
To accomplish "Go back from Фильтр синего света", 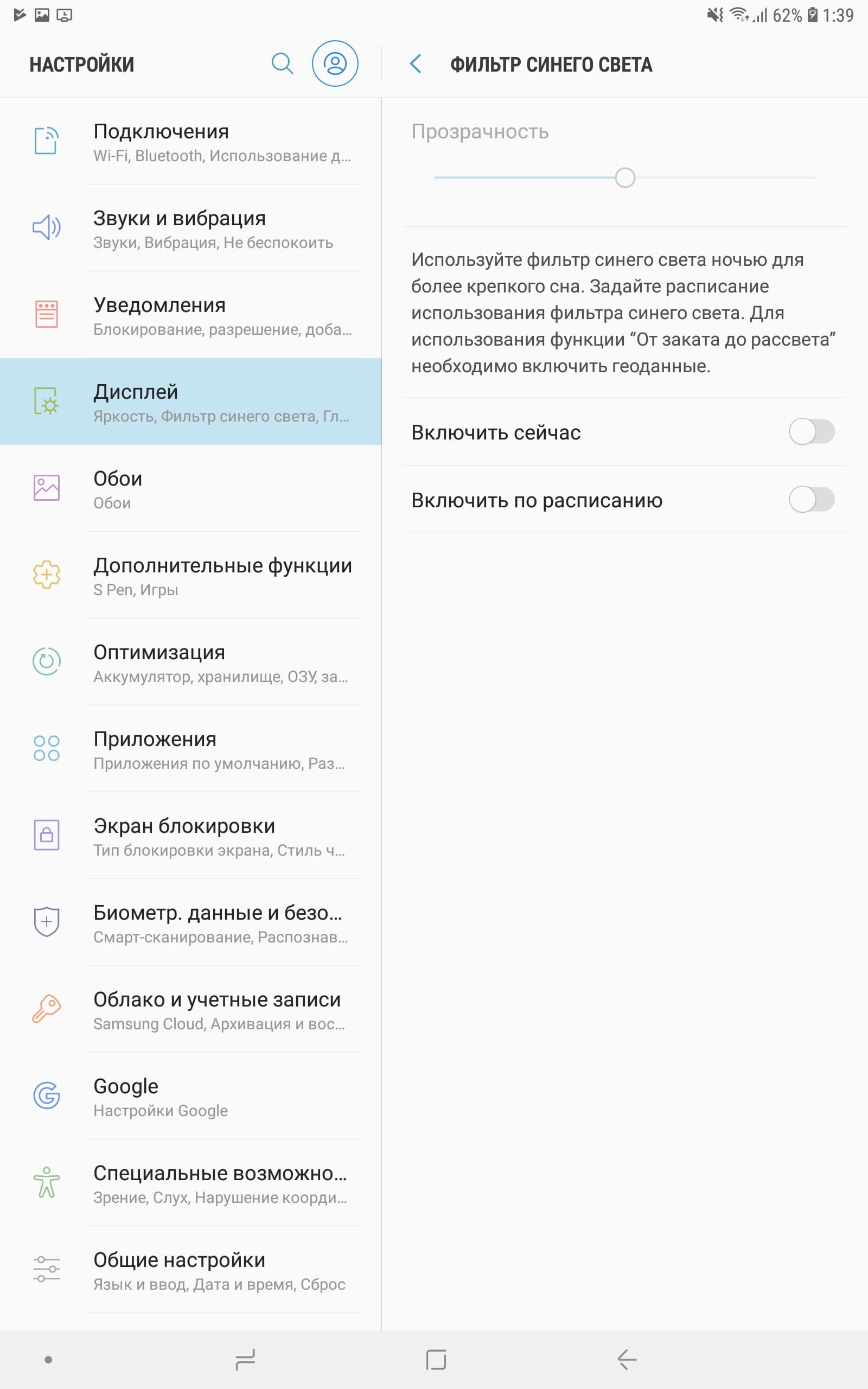I will point(416,63).
